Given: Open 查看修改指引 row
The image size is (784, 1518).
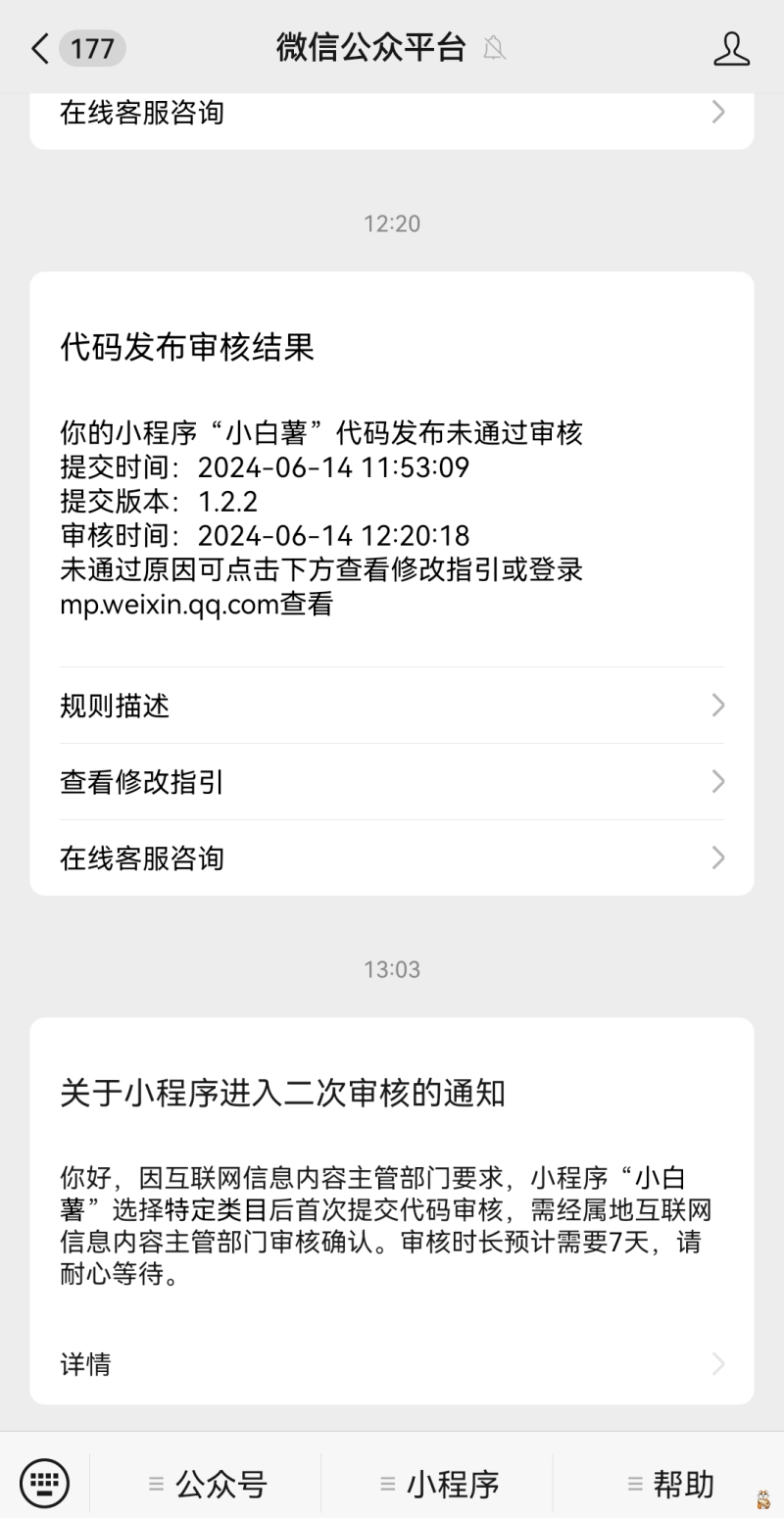Looking at the screenshot, I should (392, 782).
